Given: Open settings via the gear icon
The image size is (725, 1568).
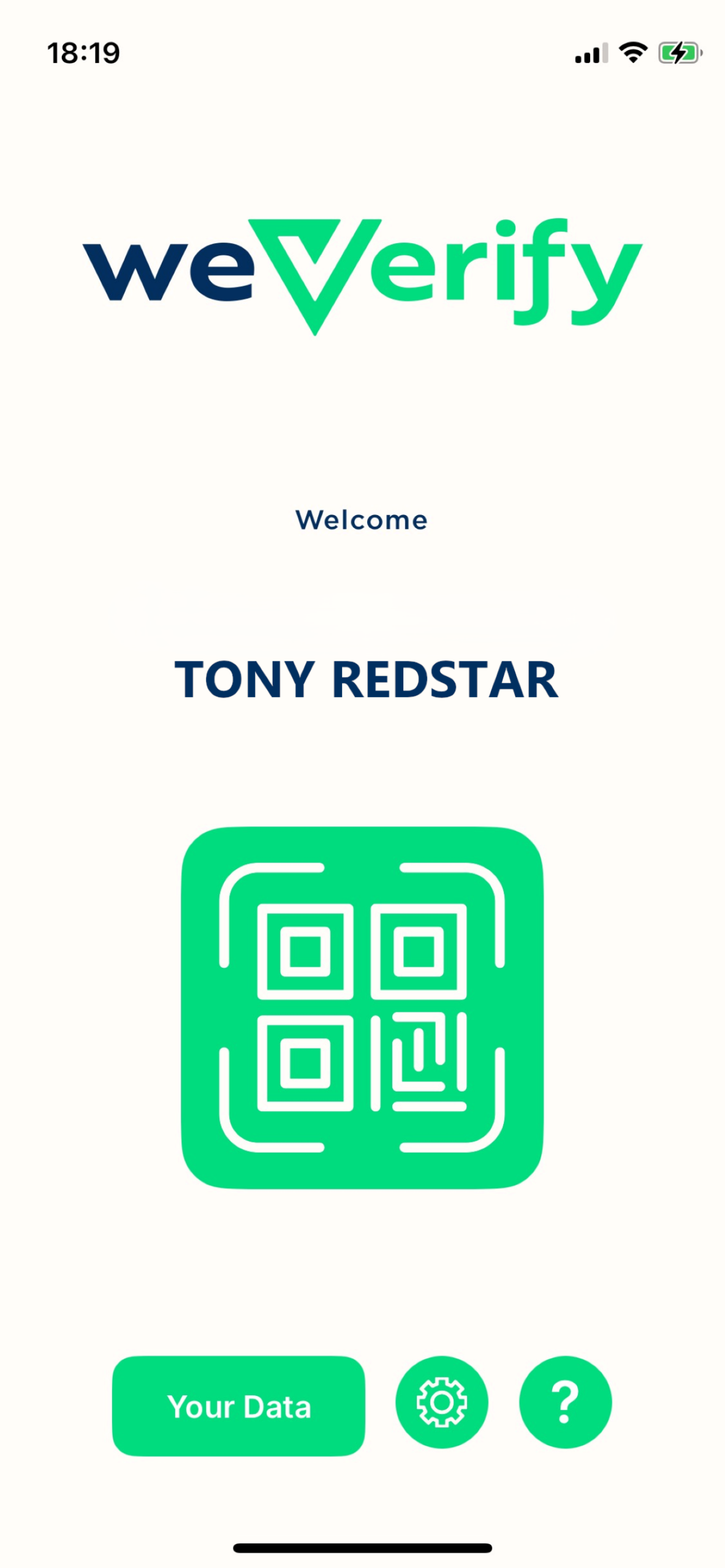Looking at the screenshot, I should click(x=441, y=1402).
